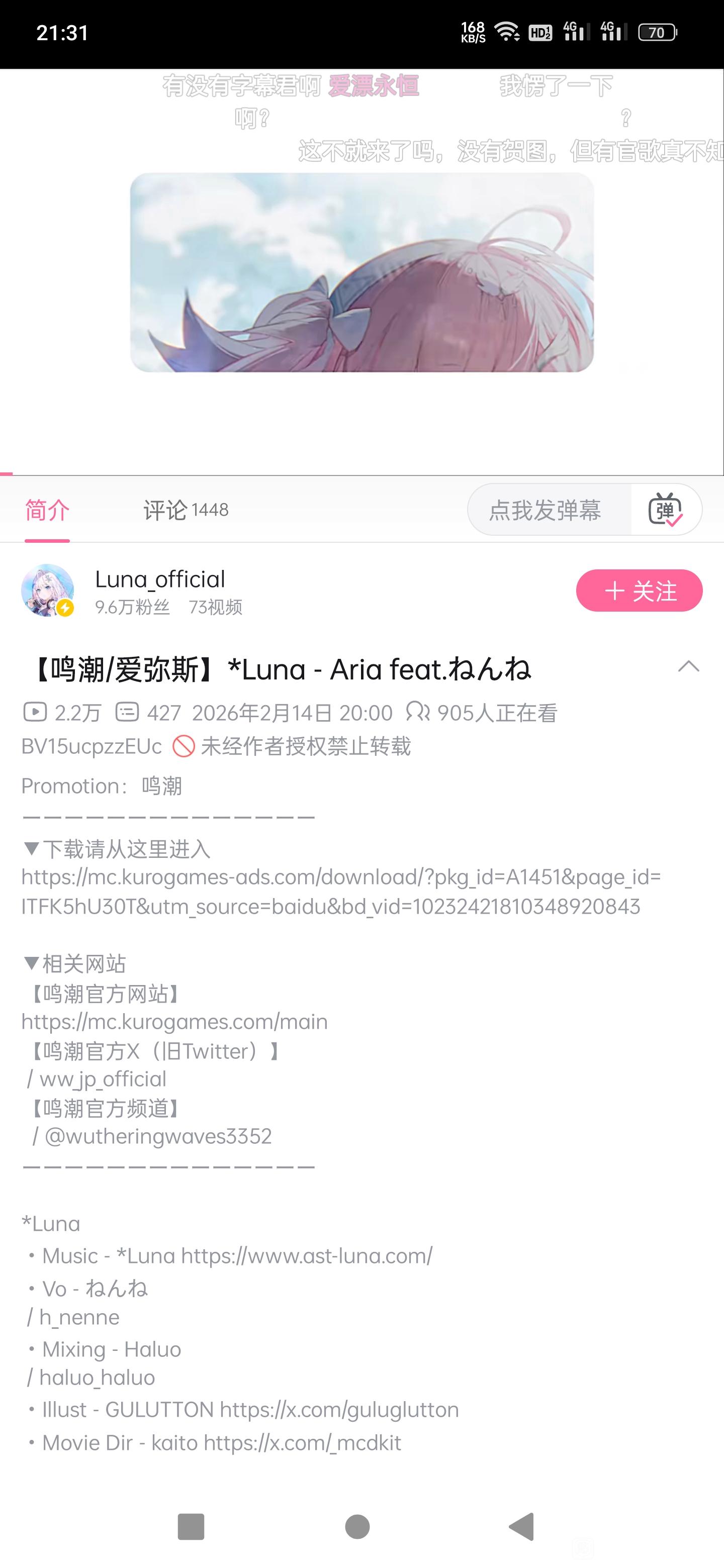Open the x.com/_mcdkit link
The width and height of the screenshot is (724, 1568).
click(x=302, y=1442)
